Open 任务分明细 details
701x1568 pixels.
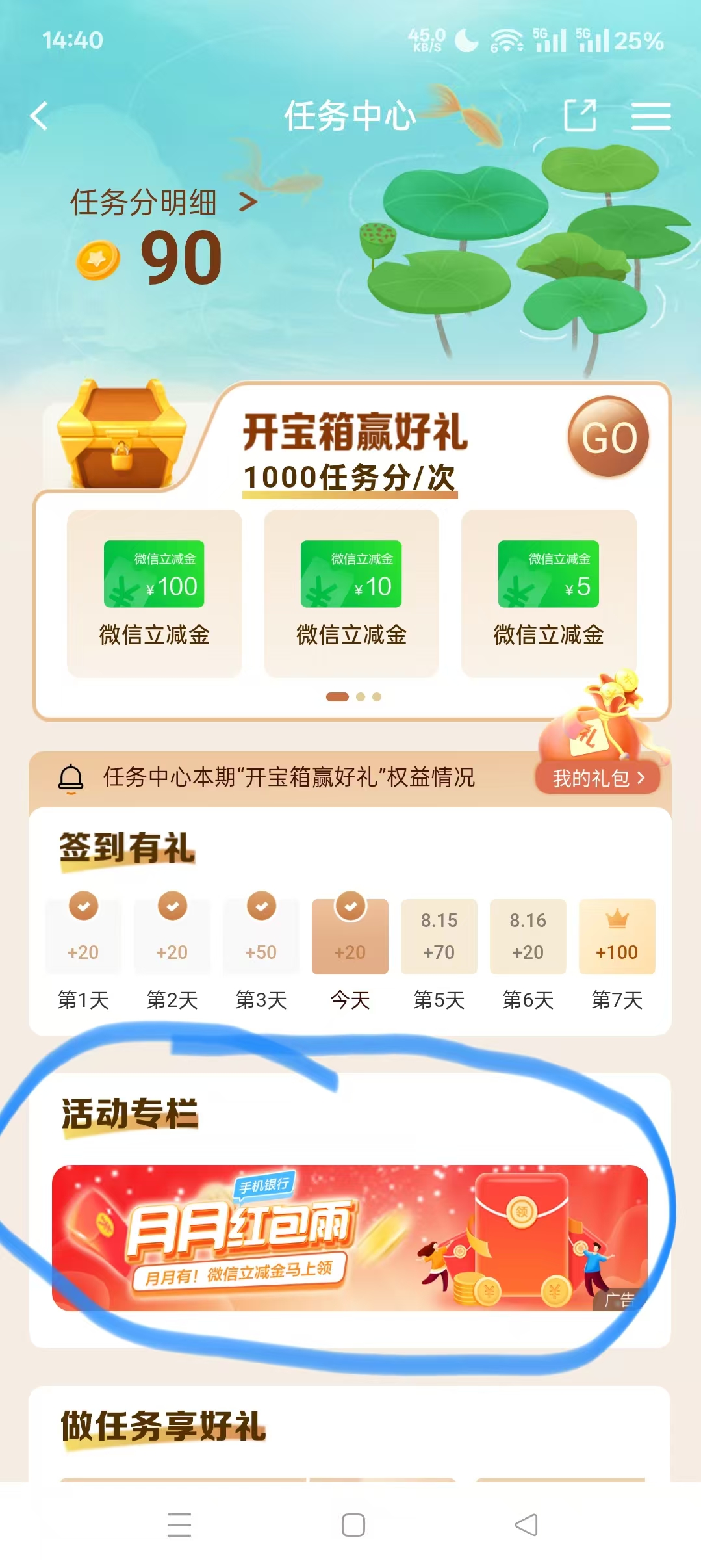pos(164,202)
